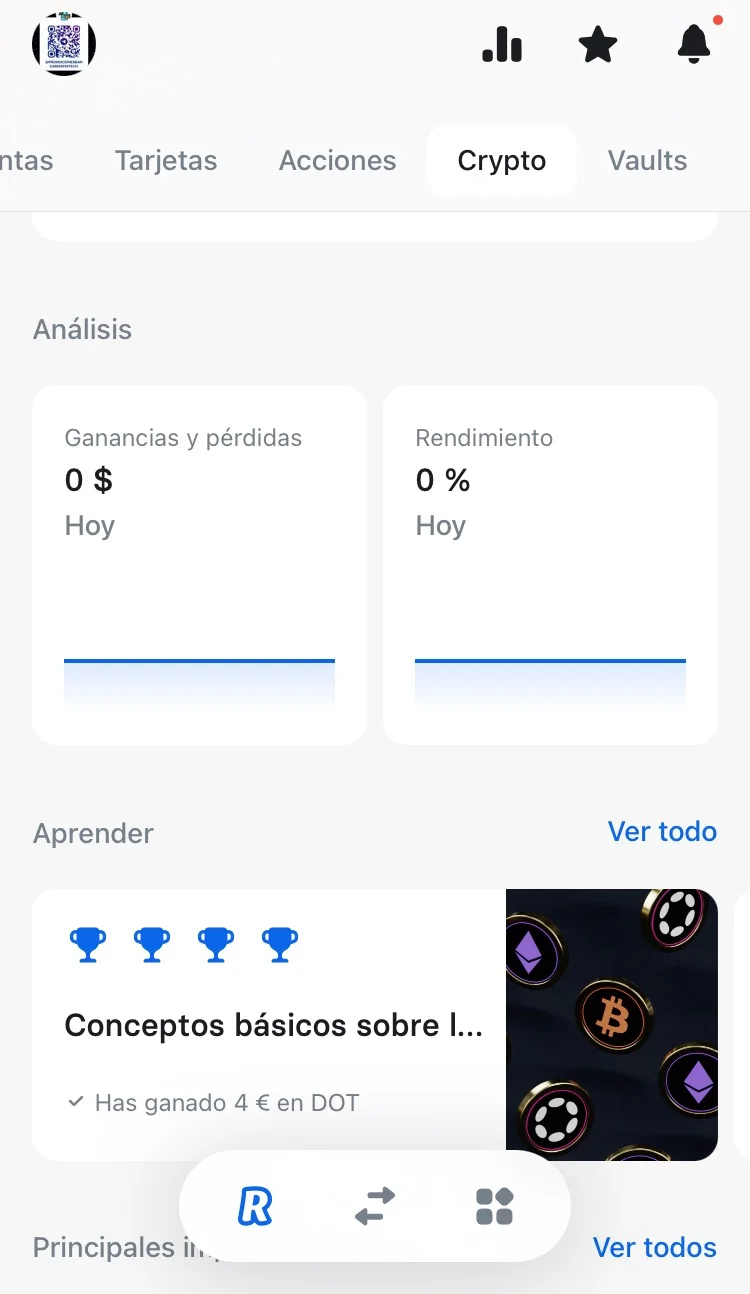
Task: Open the profile avatar
Action: (64, 45)
